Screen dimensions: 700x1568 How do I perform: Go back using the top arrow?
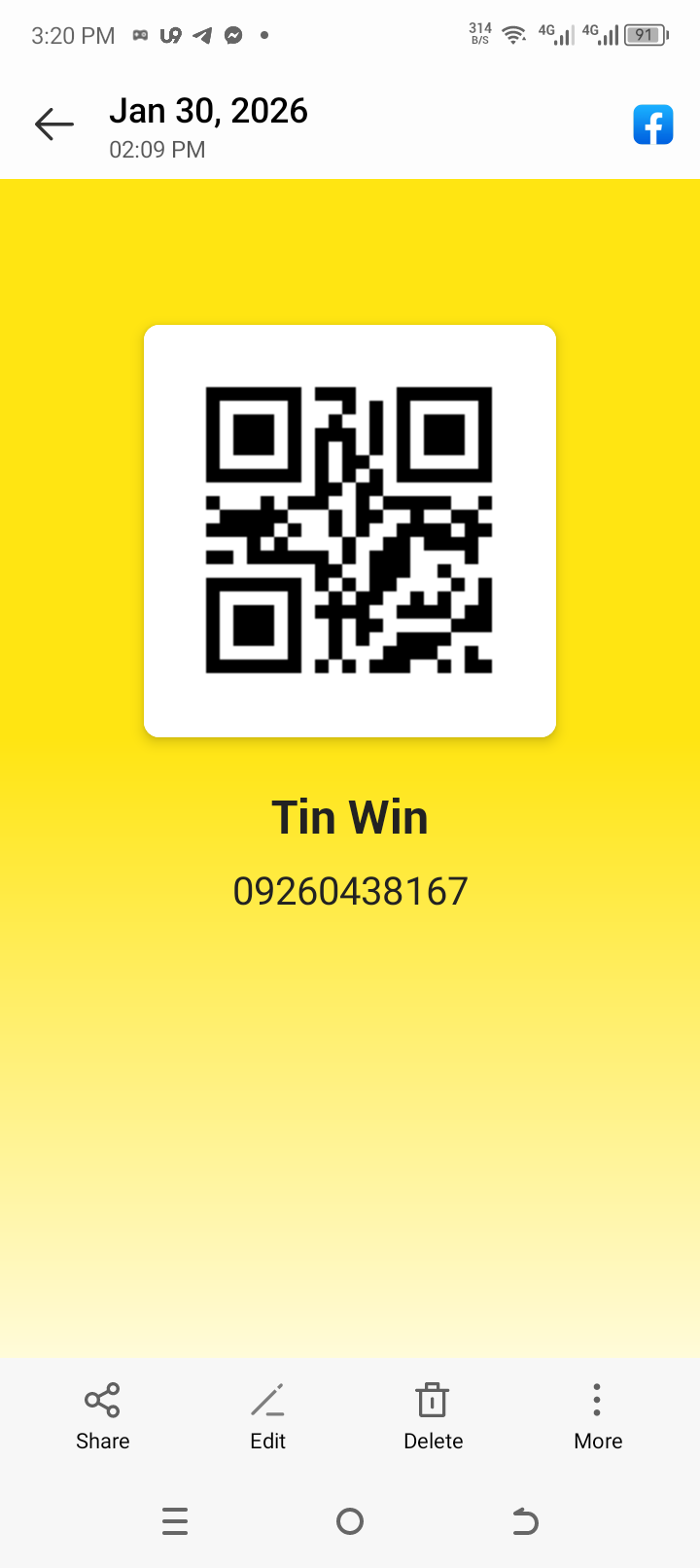[54, 125]
